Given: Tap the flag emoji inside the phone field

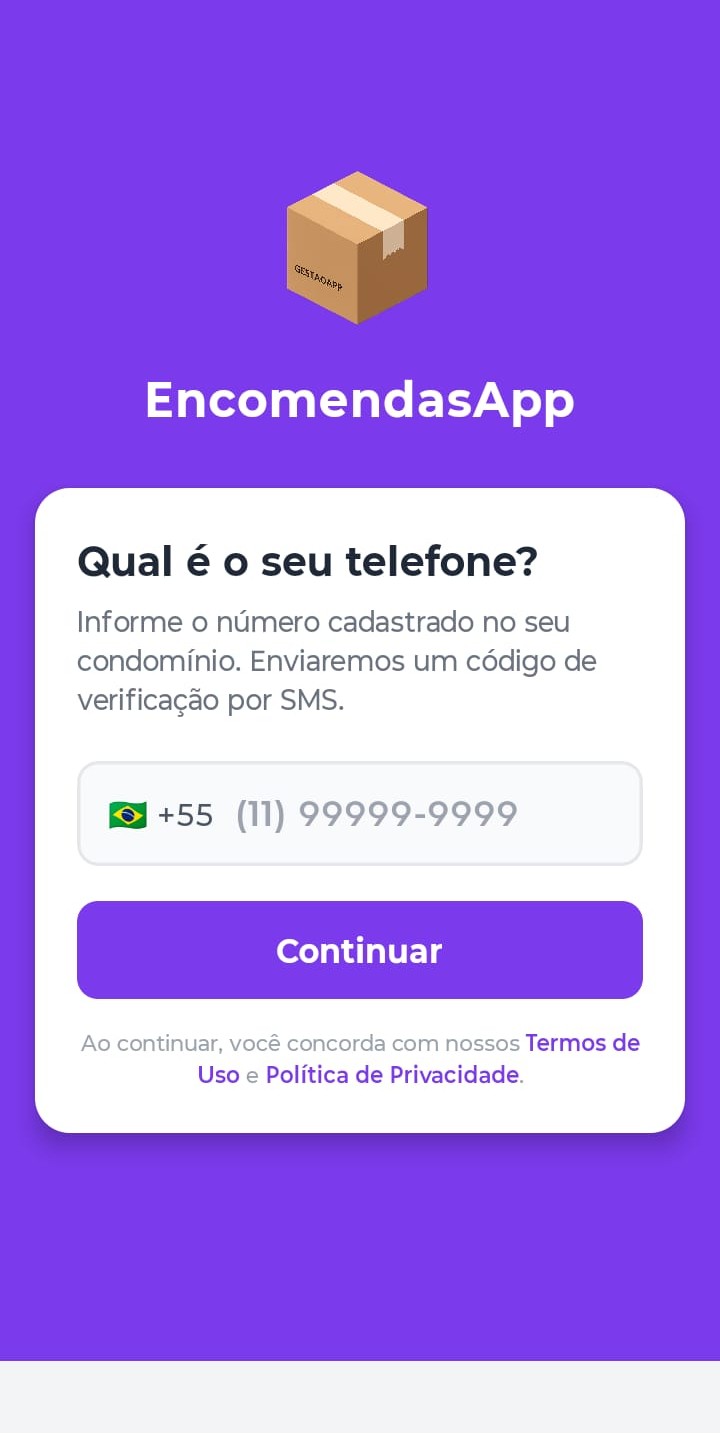Looking at the screenshot, I should pyautogui.click(x=129, y=812).
